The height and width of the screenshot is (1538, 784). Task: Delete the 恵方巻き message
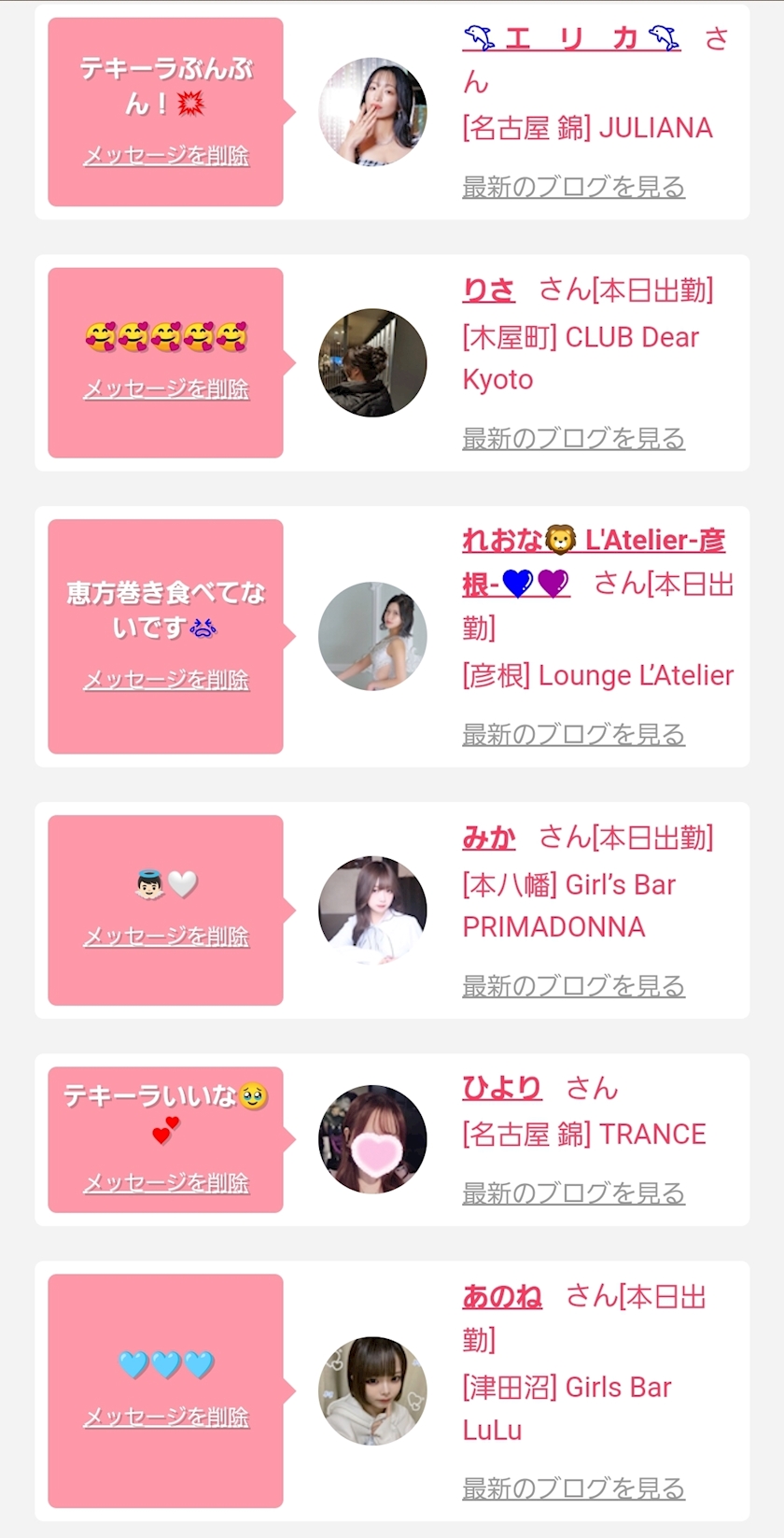(x=166, y=680)
